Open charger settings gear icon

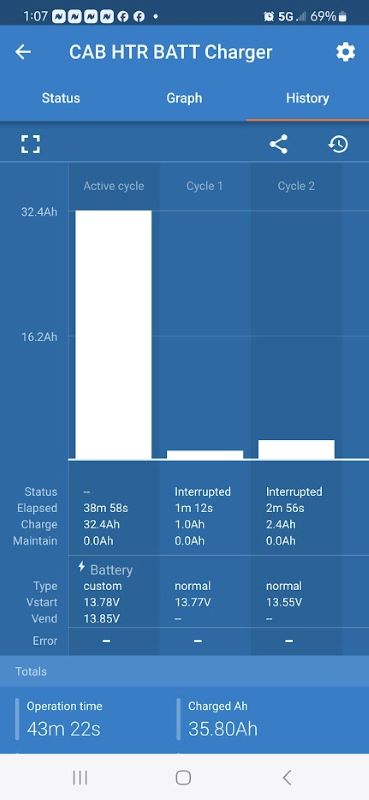click(x=346, y=52)
